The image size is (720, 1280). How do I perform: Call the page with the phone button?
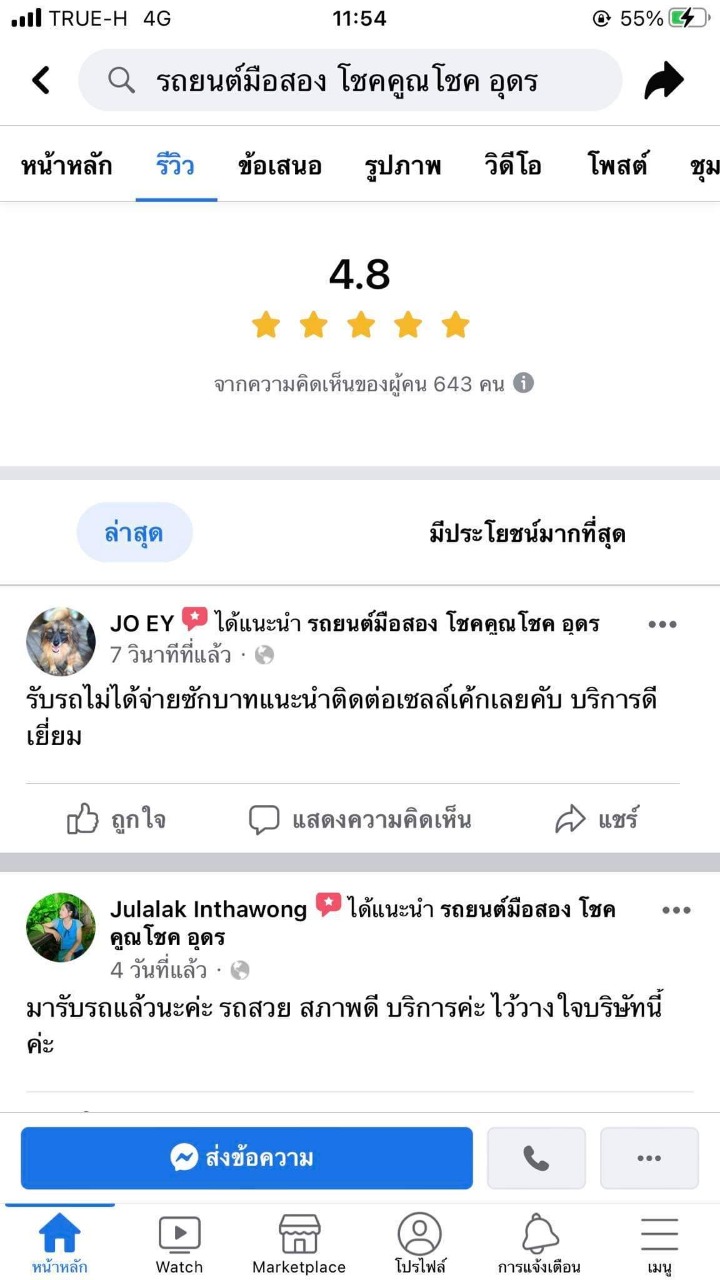pos(536,1158)
